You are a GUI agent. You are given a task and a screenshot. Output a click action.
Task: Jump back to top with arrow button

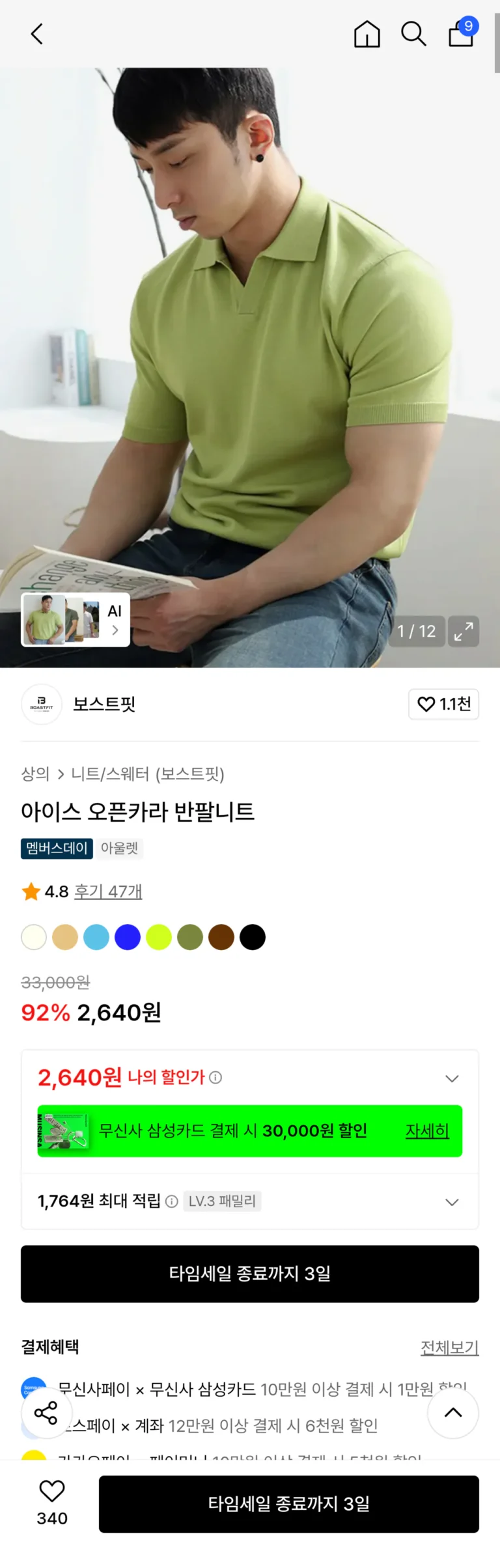(x=453, y=1412)
